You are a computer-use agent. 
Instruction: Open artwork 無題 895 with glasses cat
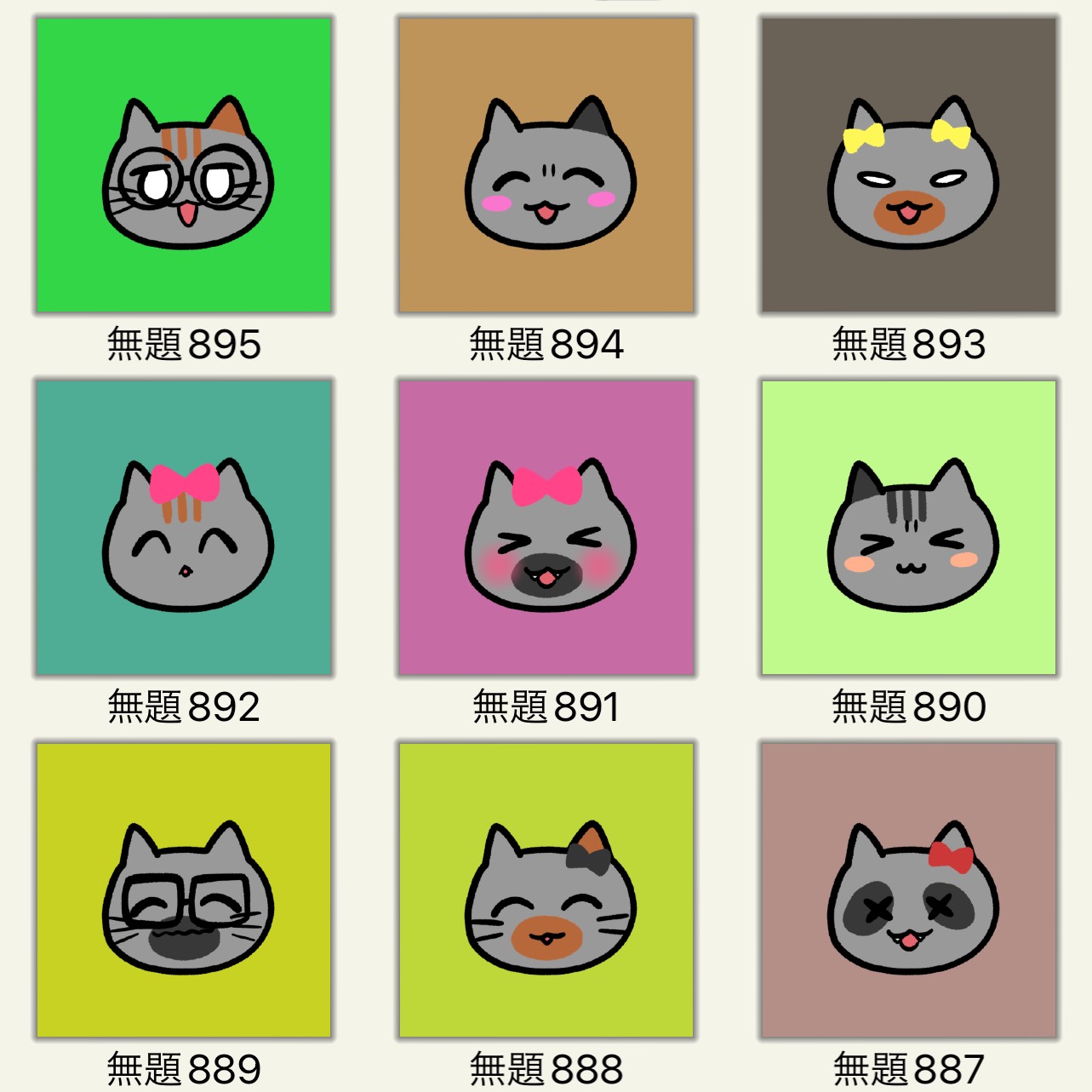point(184,166)
